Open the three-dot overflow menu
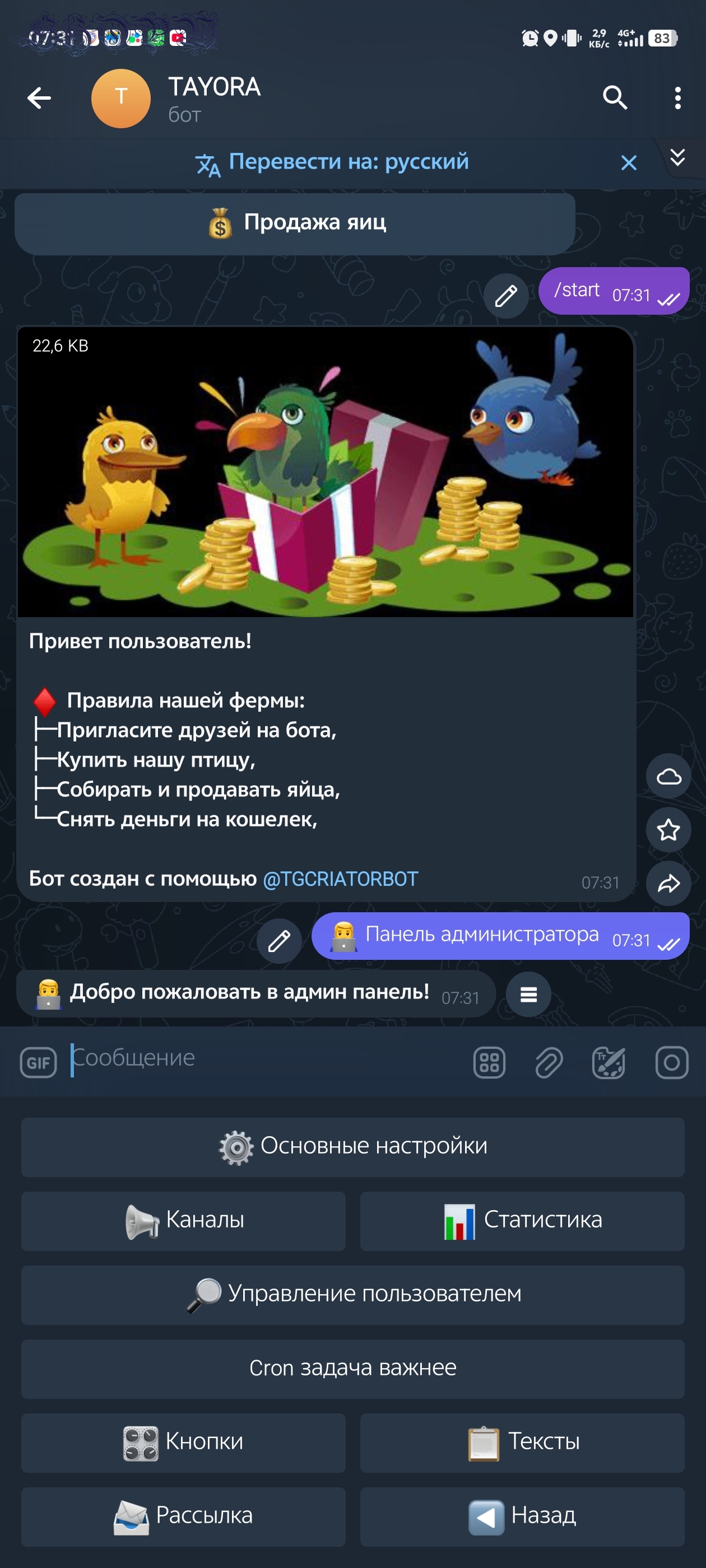The height and width of the screenshot is (1568, 706). [677, 98]
